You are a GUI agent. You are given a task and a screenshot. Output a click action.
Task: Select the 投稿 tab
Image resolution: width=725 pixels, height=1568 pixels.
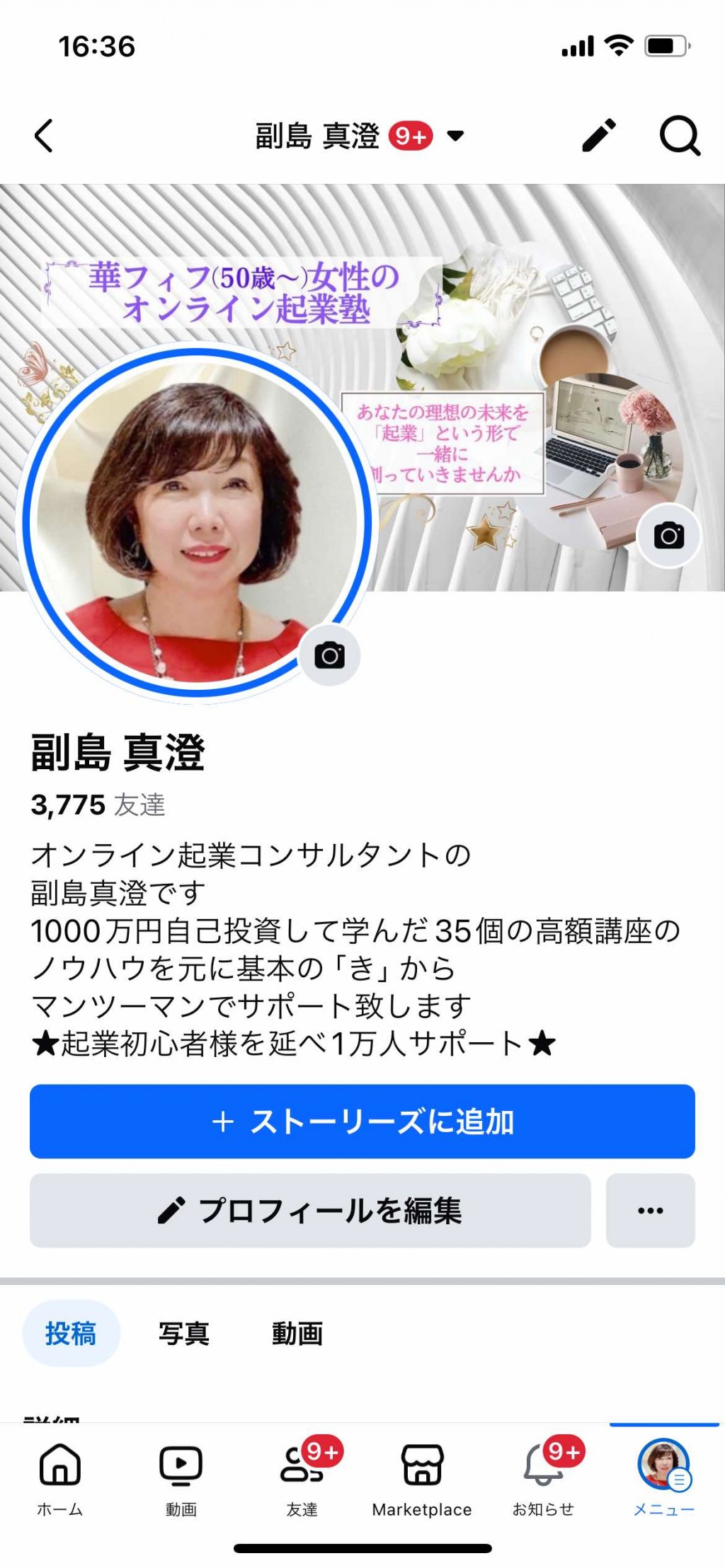[71, 1333]
